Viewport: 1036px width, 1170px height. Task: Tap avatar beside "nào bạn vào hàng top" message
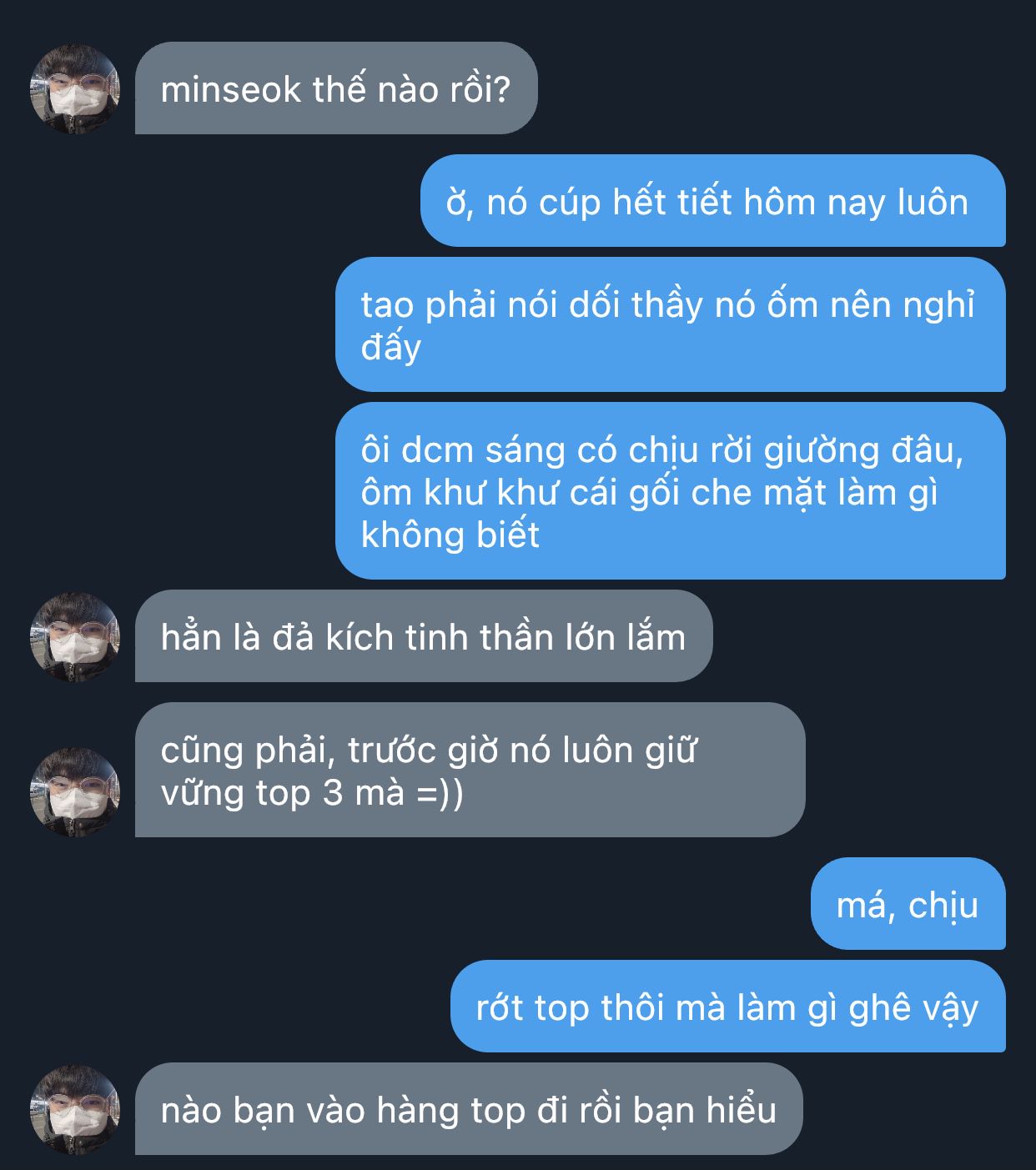(x=75, y=1109)
